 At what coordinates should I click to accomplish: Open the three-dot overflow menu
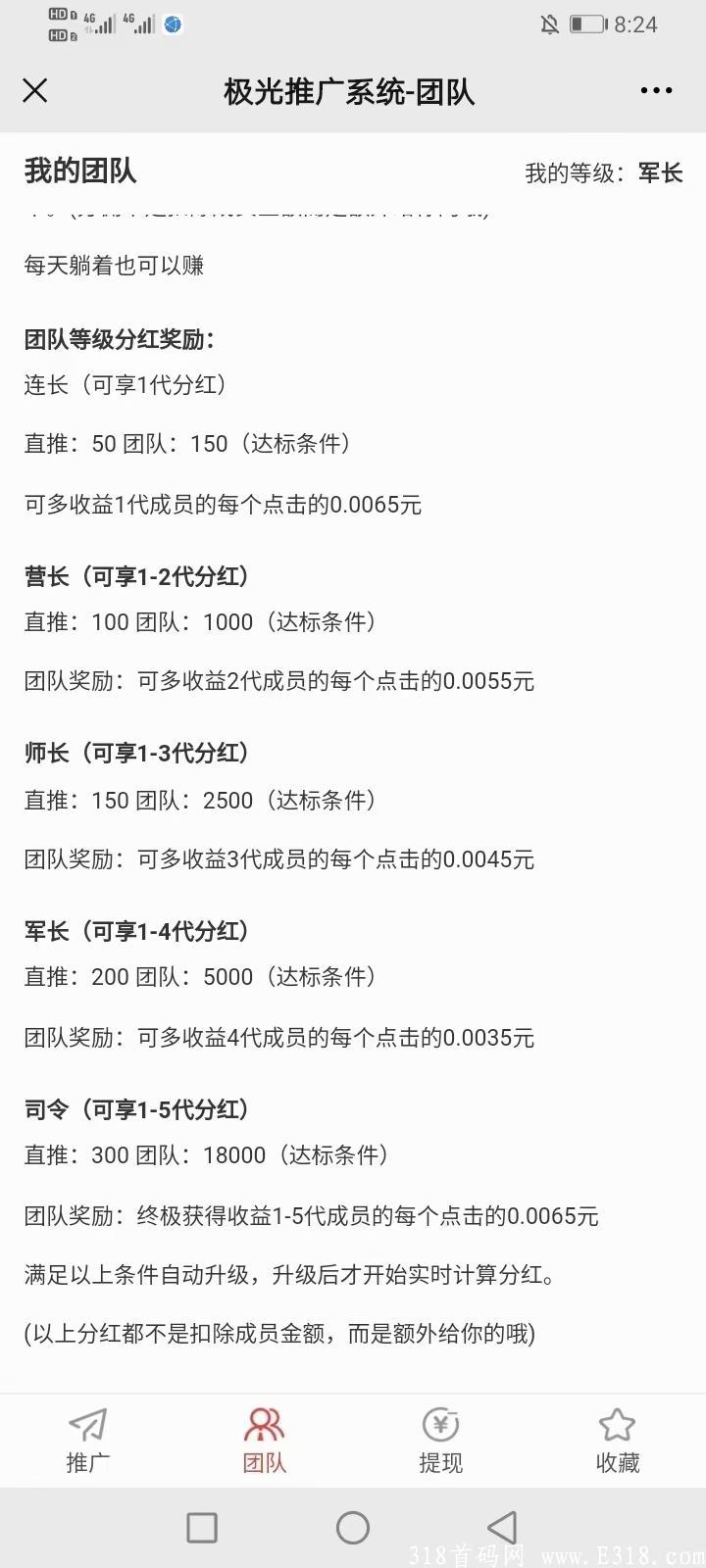(656, 91)
